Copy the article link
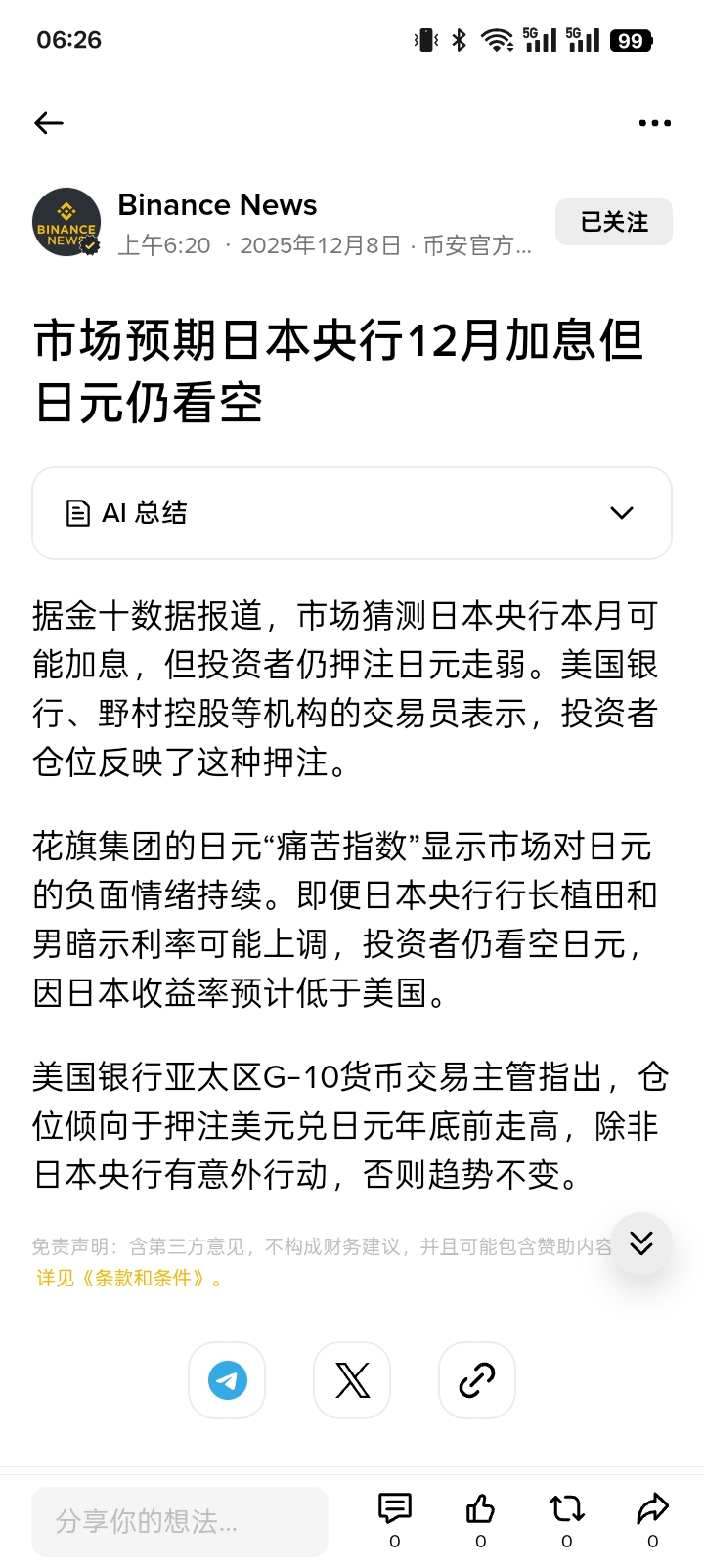The width and height of the screenshot is (704, 1568). [477, 1380]
